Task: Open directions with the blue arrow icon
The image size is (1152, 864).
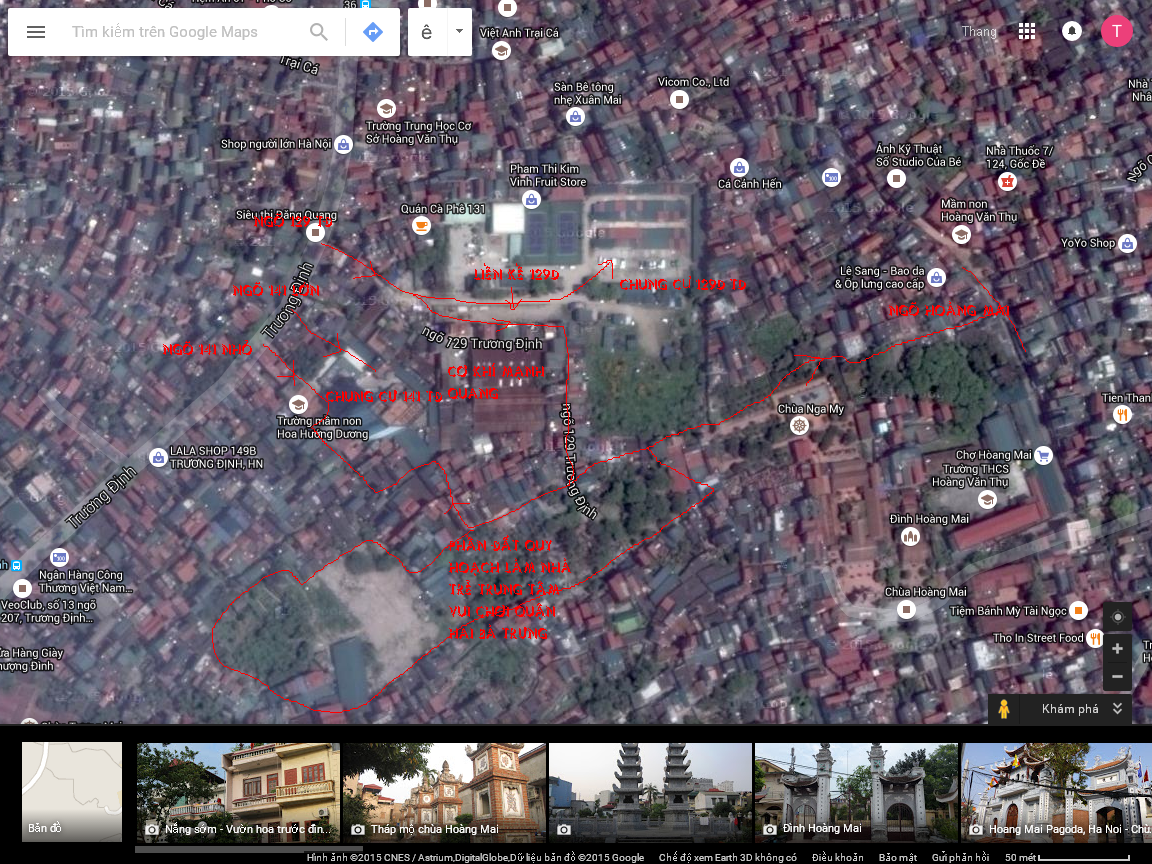Action: (373, 32)
